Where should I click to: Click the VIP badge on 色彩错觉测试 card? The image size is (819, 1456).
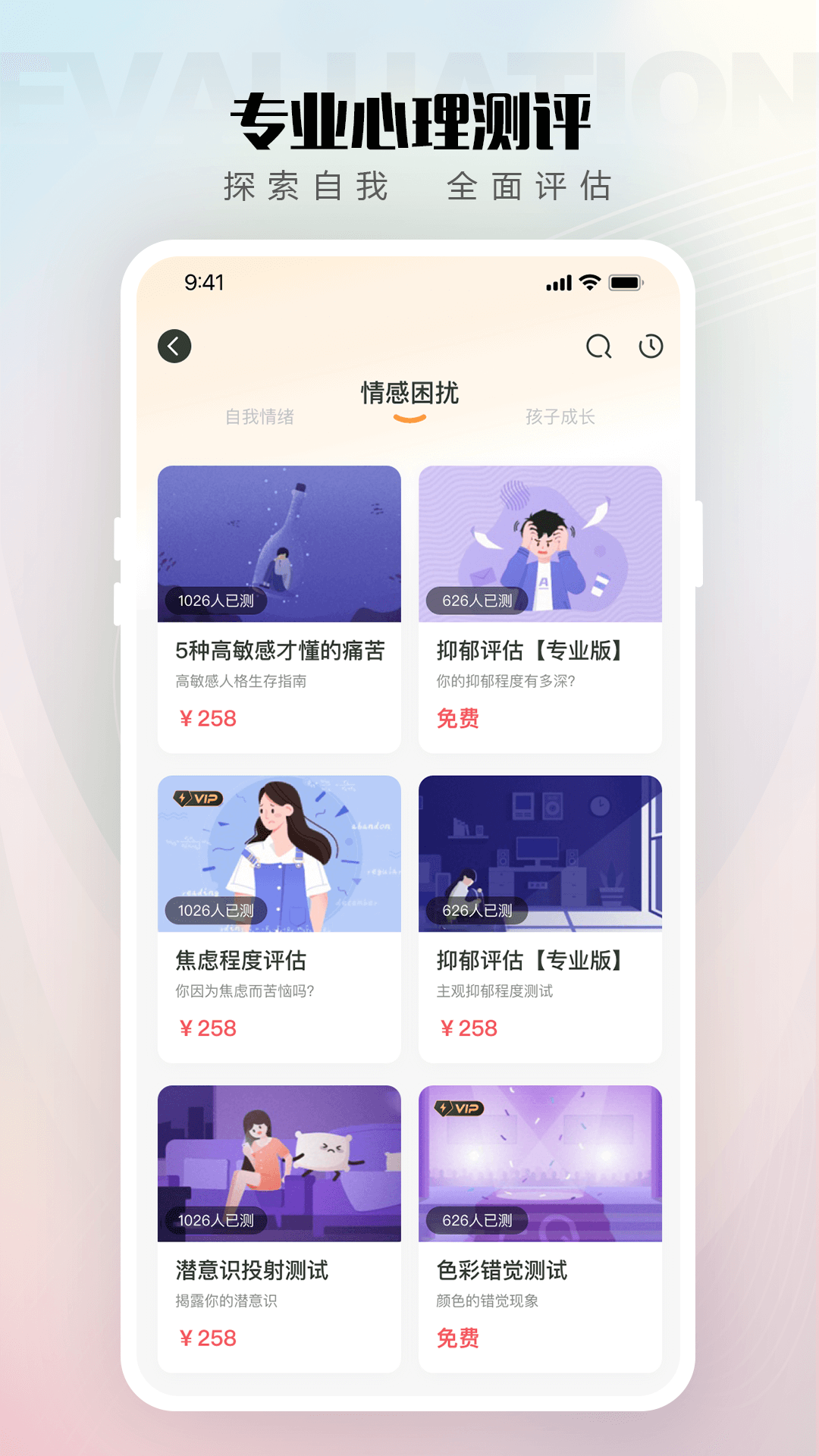pyautogui.click(x=460, y=1109)
